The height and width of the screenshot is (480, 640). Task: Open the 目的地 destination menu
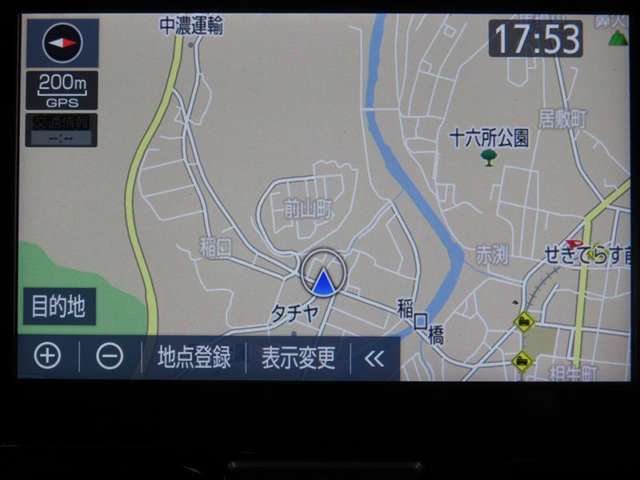(58, 307)
